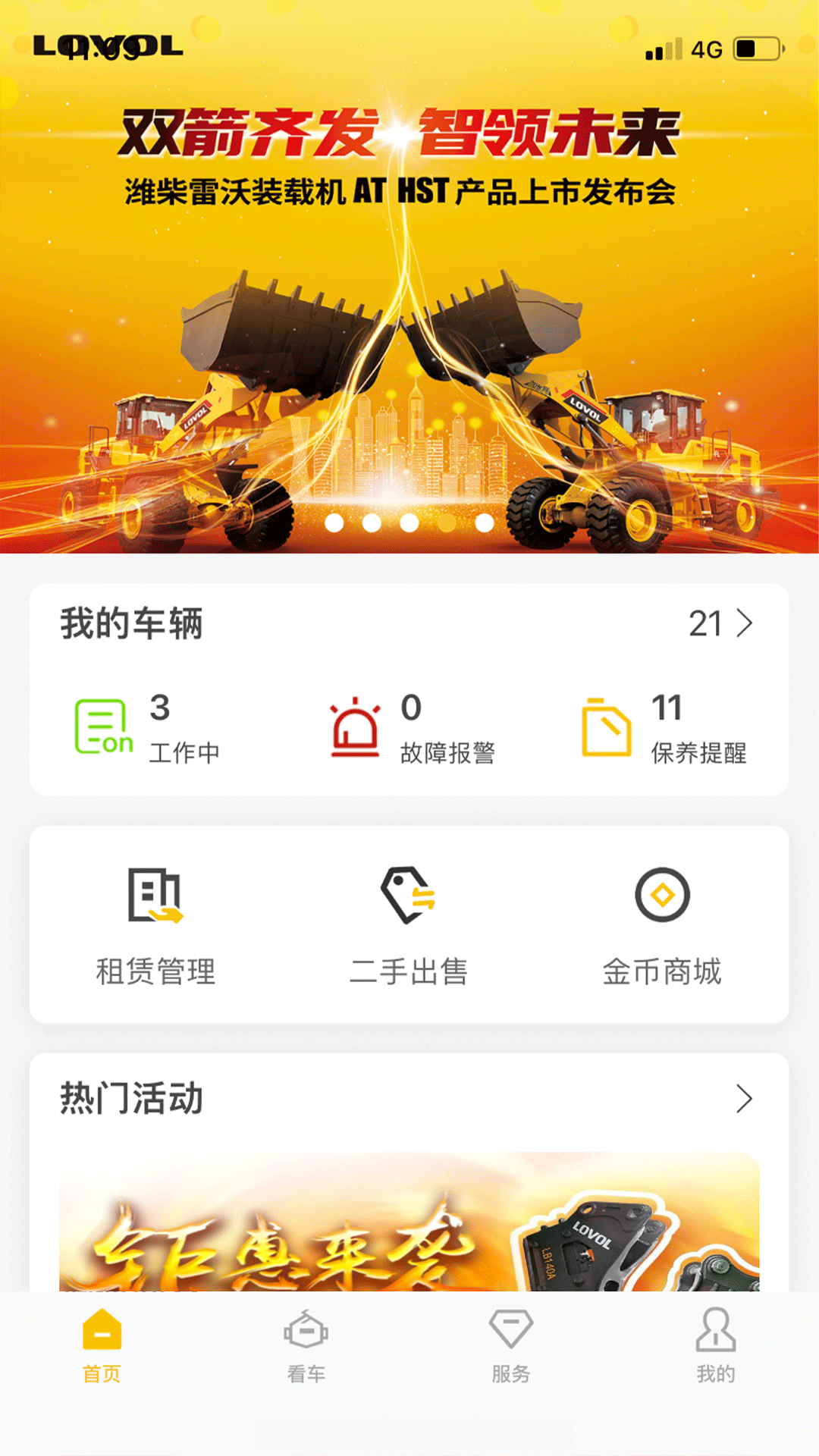Switch to the home (首页) tab
Viewport: 819px width, 1456px height.
click(102, 1346)
